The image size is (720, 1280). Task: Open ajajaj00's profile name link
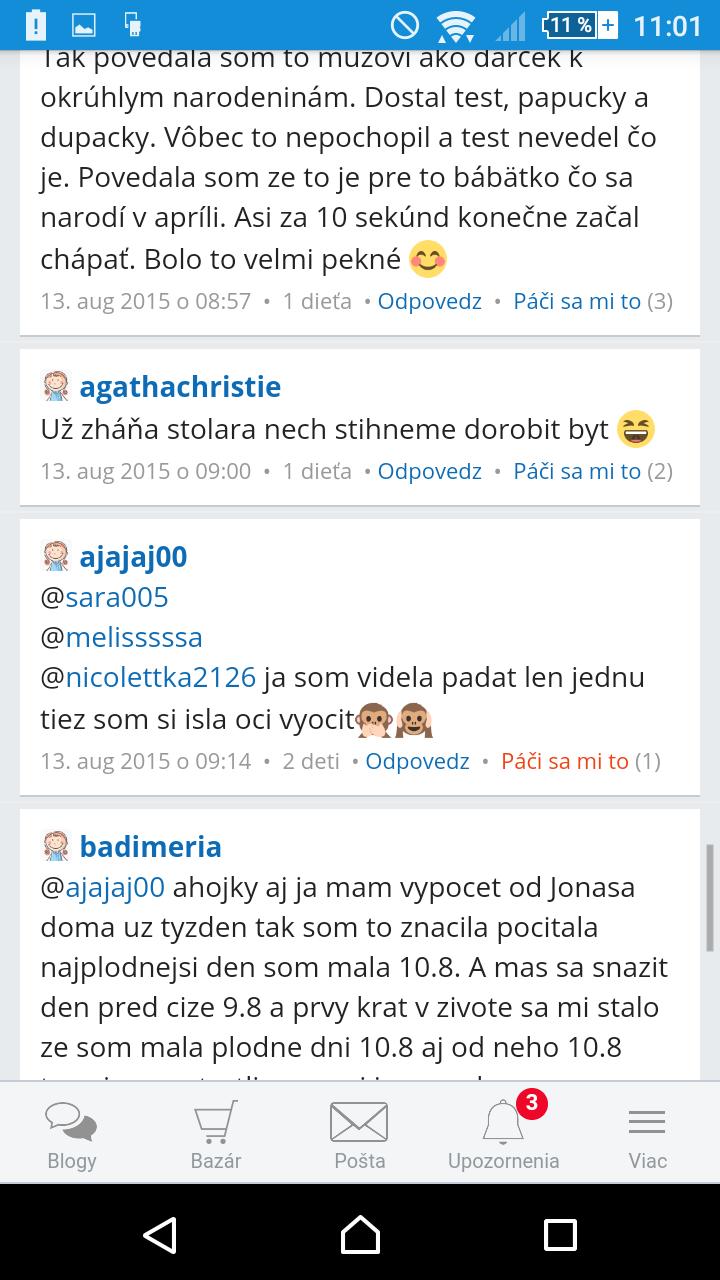[133, 557]
